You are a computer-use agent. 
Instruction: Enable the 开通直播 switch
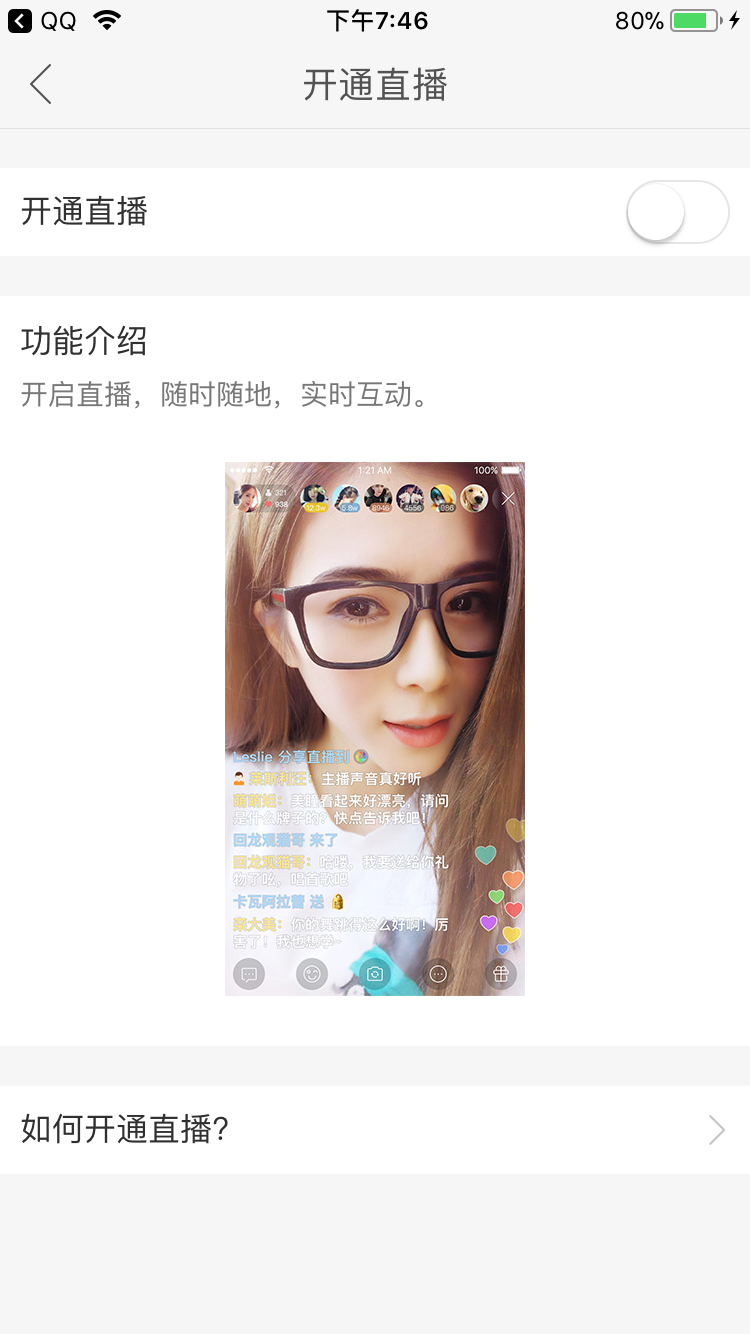click(677, 212)
